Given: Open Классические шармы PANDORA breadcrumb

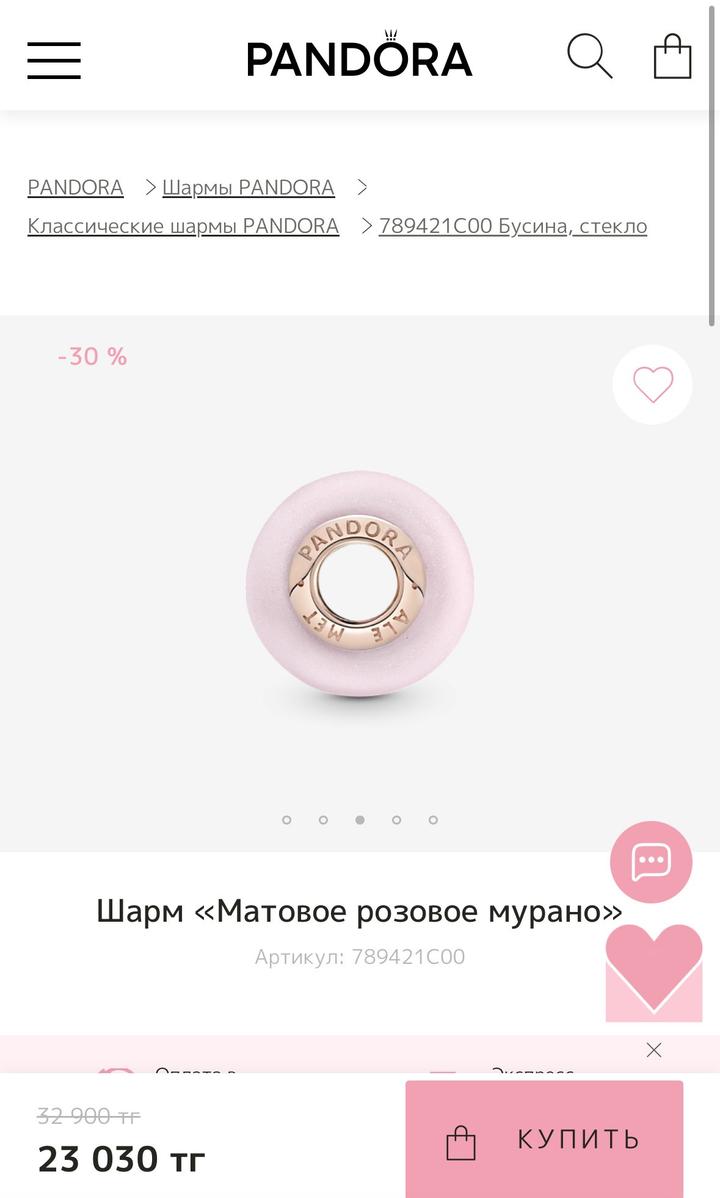Looking at the screenshot, I should 183,226.
